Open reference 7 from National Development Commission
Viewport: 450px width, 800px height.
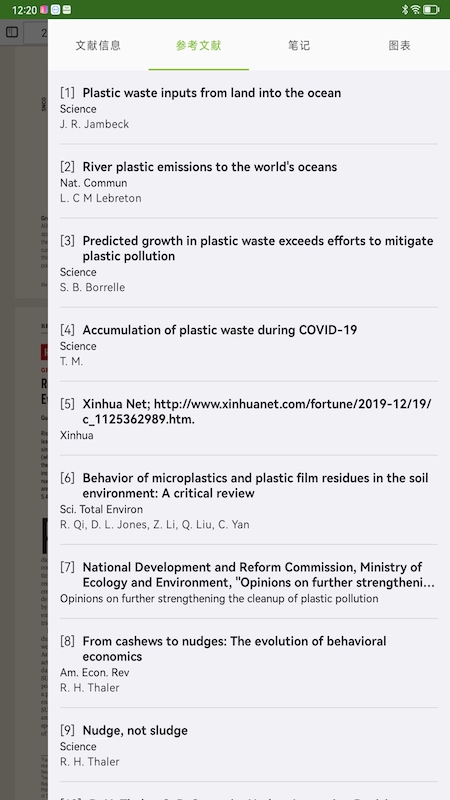click(249, 582)
